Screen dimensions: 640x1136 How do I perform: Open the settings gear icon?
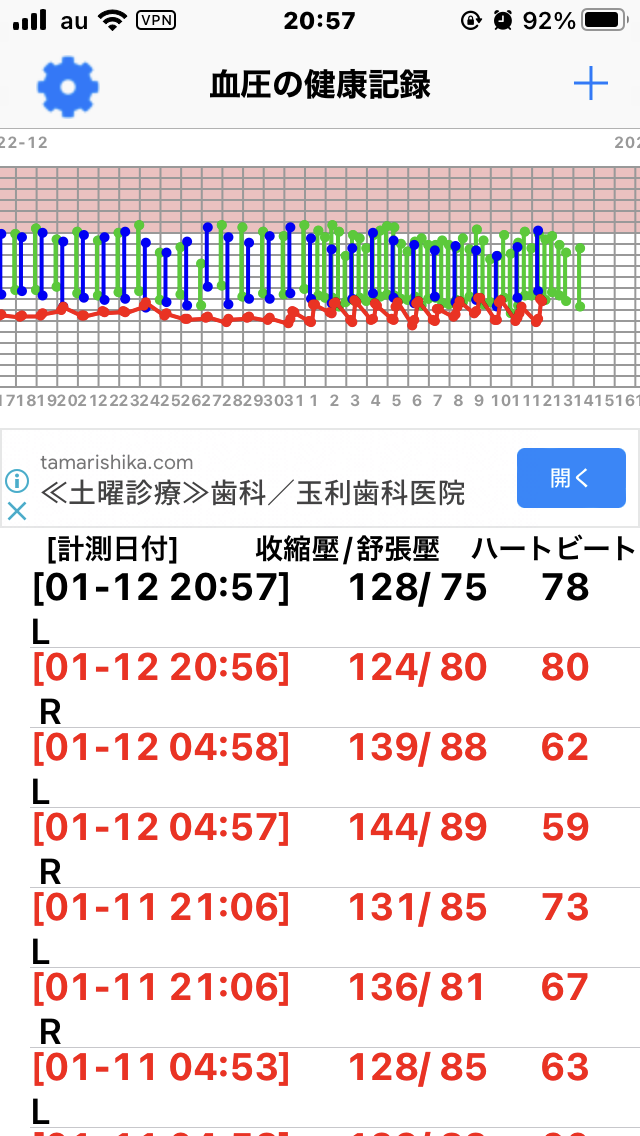tap(67, 86)
